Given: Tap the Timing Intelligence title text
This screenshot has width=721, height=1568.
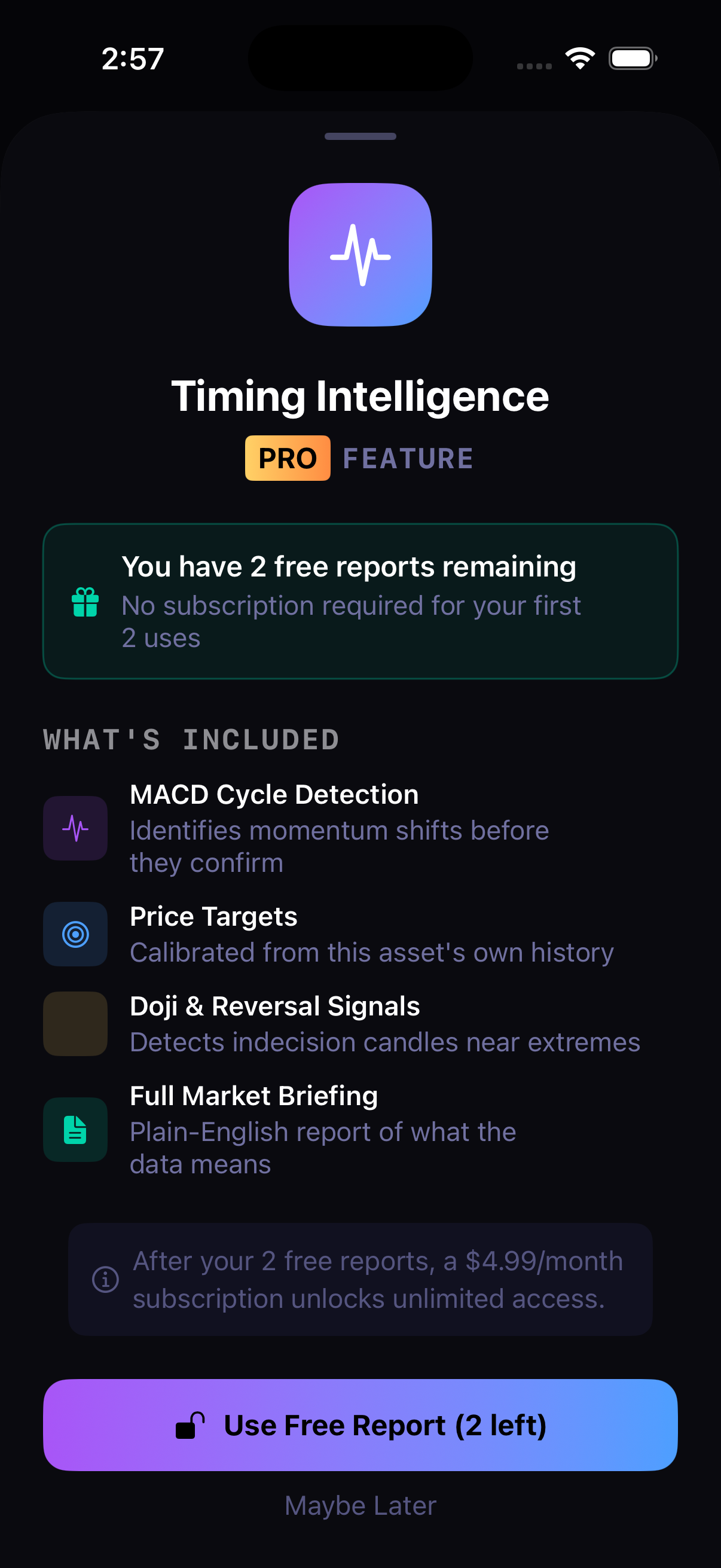Looking at the screenshot, I should 360,396.
